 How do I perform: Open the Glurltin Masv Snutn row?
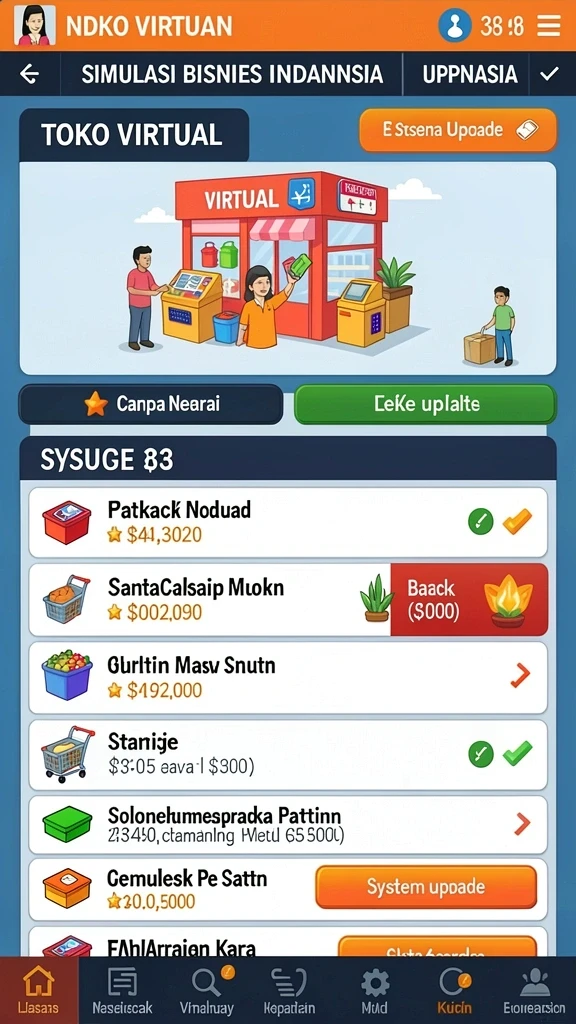[x=288, y=678]
